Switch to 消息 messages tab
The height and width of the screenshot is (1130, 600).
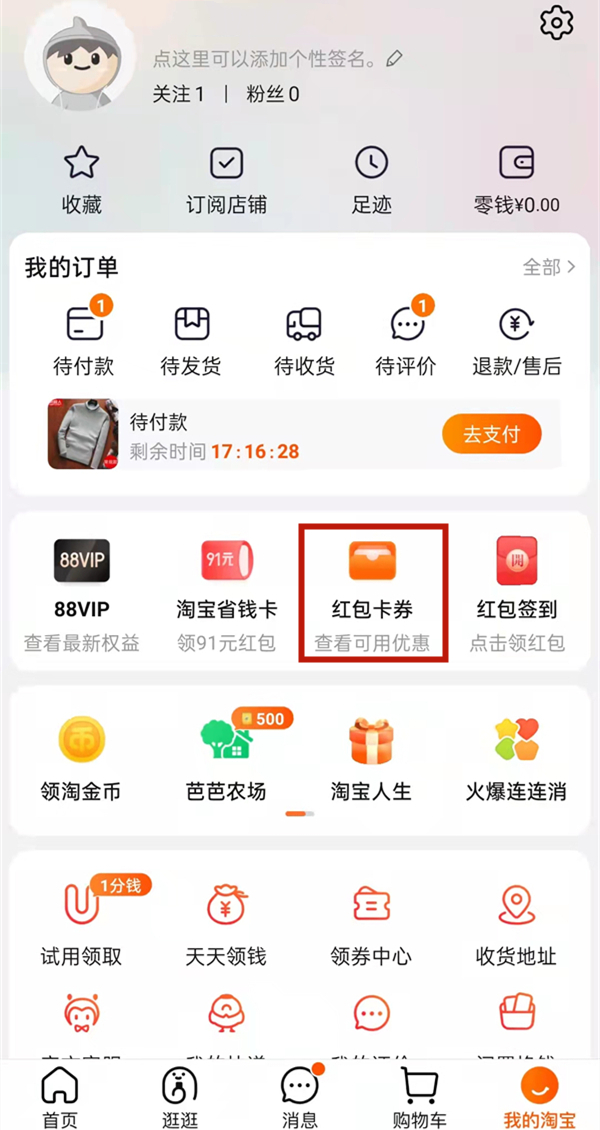coord(300,1097)
